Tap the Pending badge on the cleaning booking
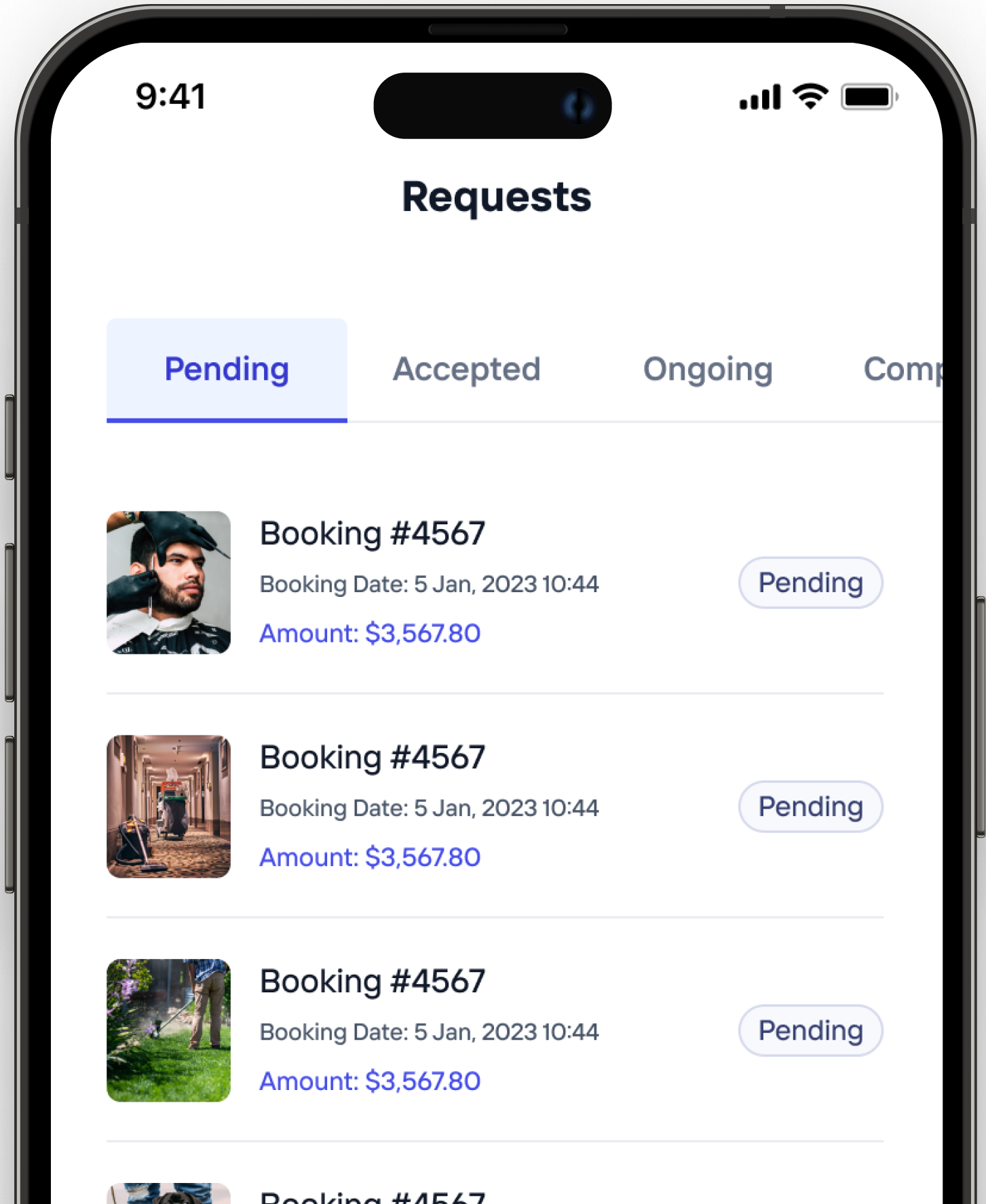 810,807
